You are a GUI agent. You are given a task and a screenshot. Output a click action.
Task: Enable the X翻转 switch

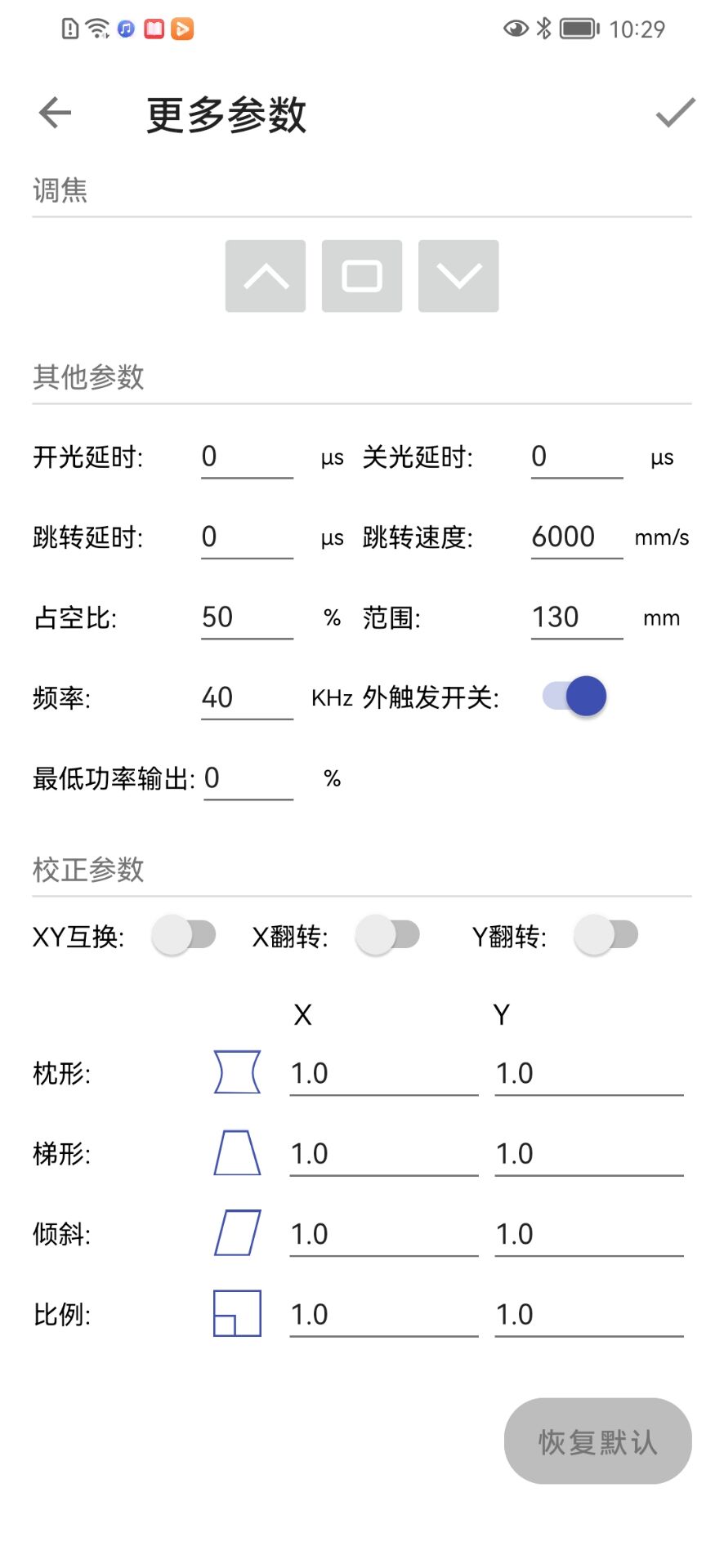(387, 935)
